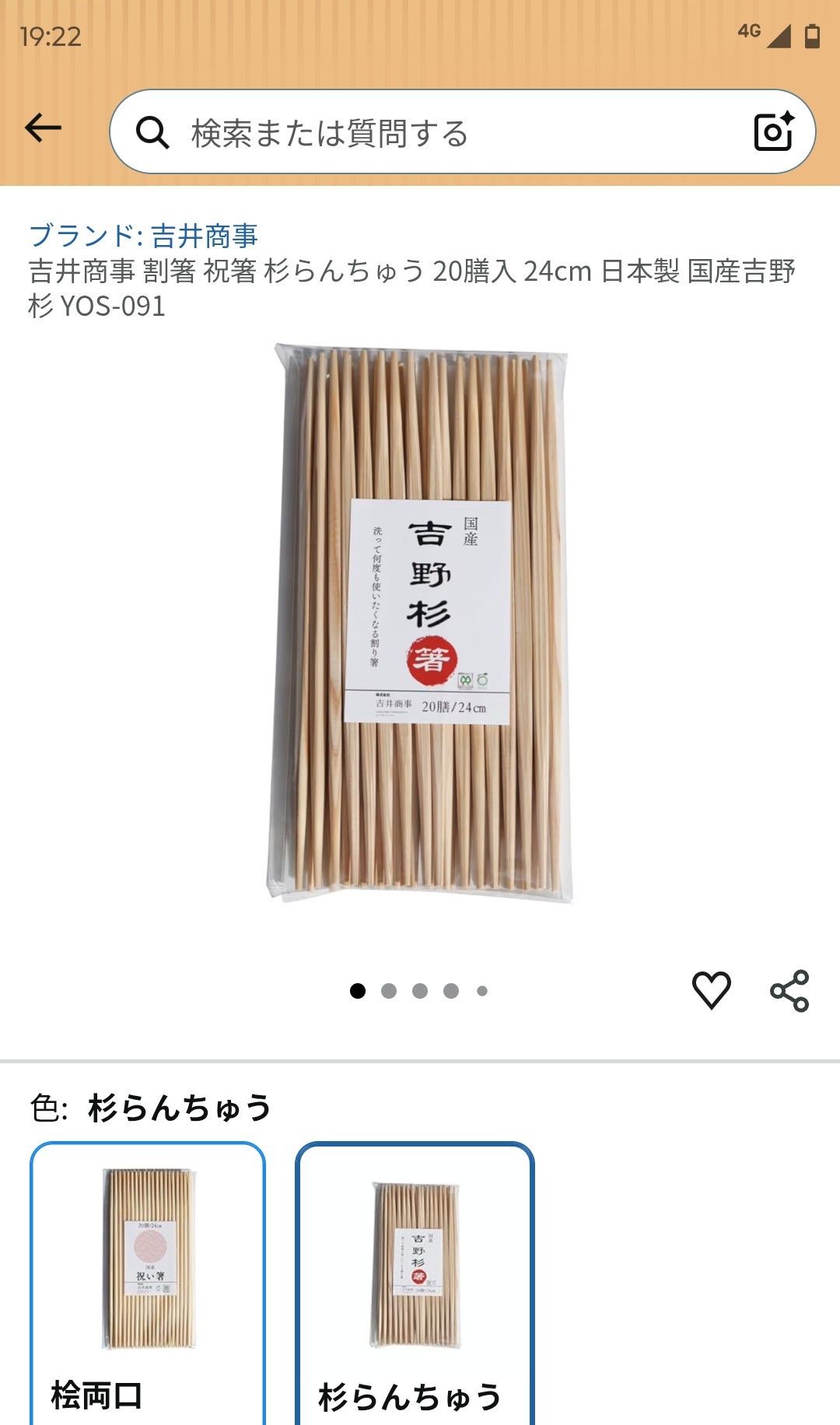840x1425 pixels.
Task: Go back using the arrow icon
Action: [44, 128]
